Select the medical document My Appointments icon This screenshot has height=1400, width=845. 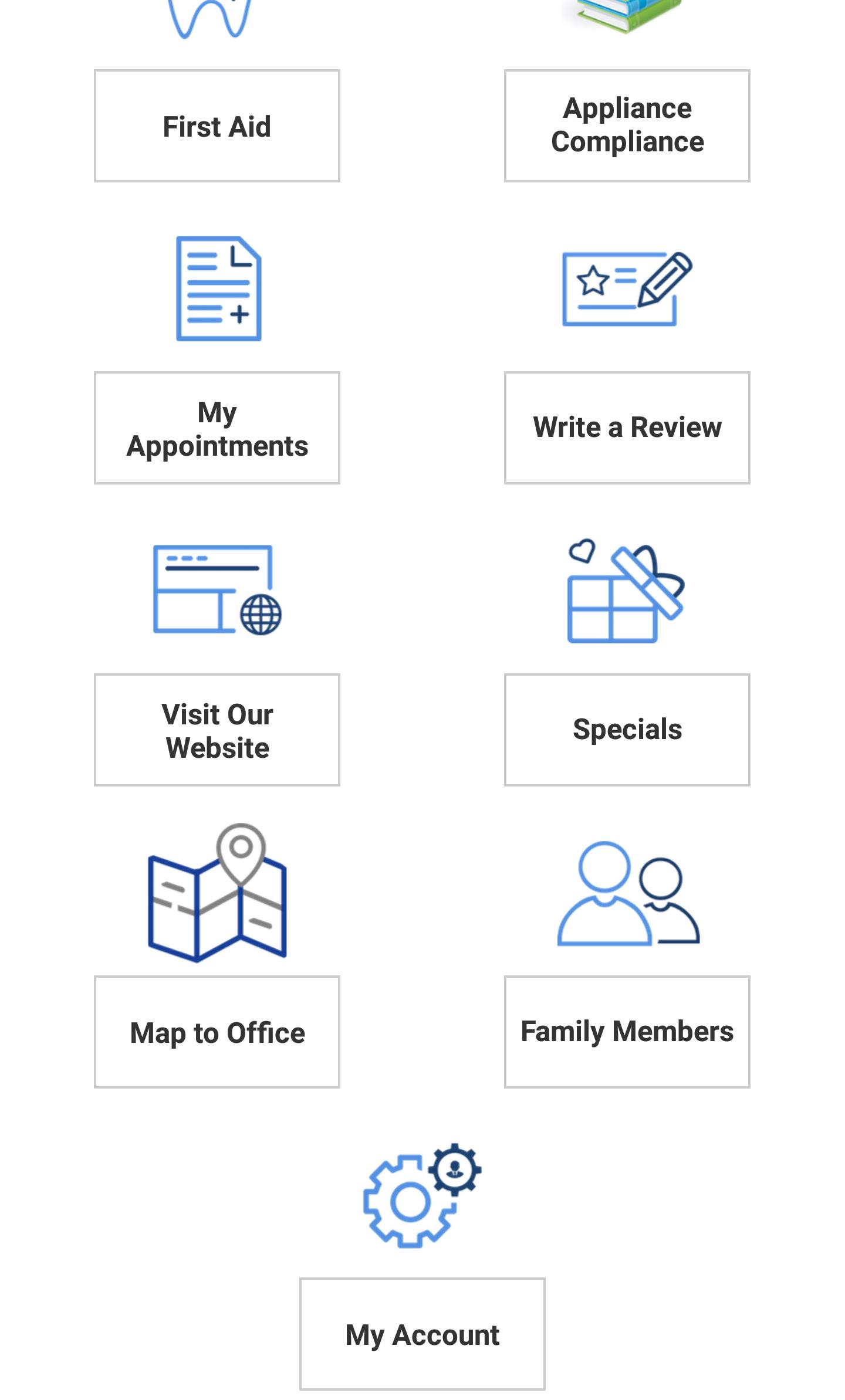pos(217,287)
